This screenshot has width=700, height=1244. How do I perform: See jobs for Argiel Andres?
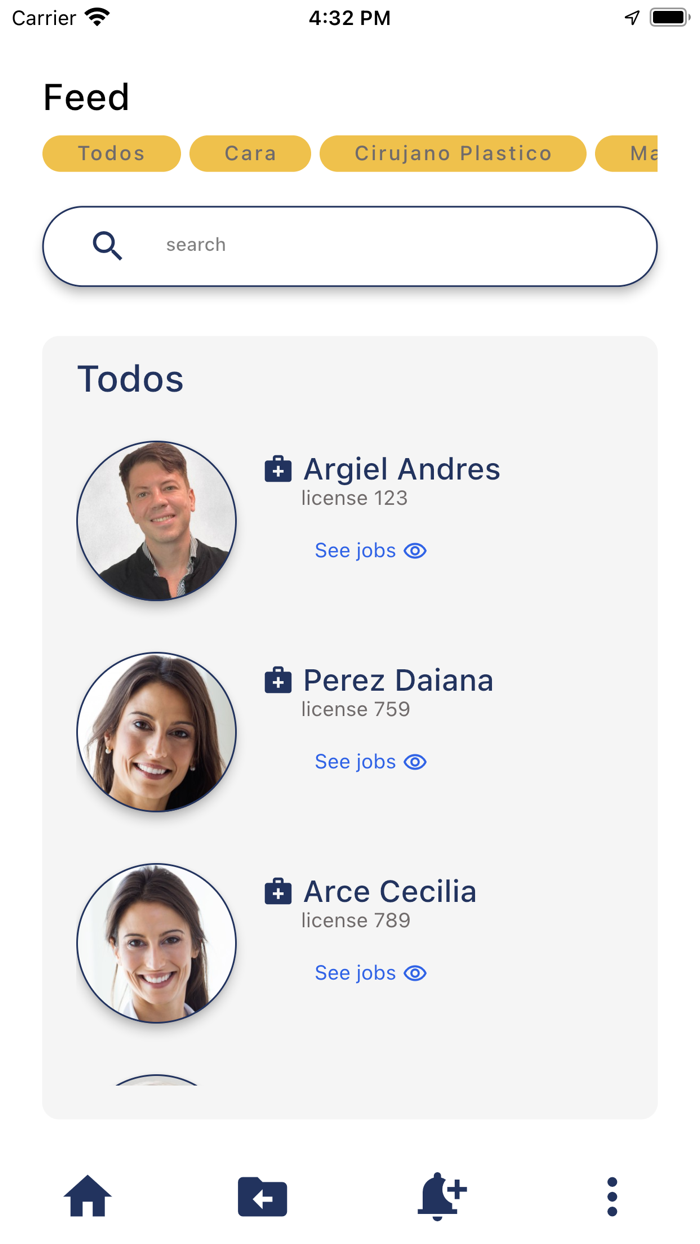pos(370,551)
